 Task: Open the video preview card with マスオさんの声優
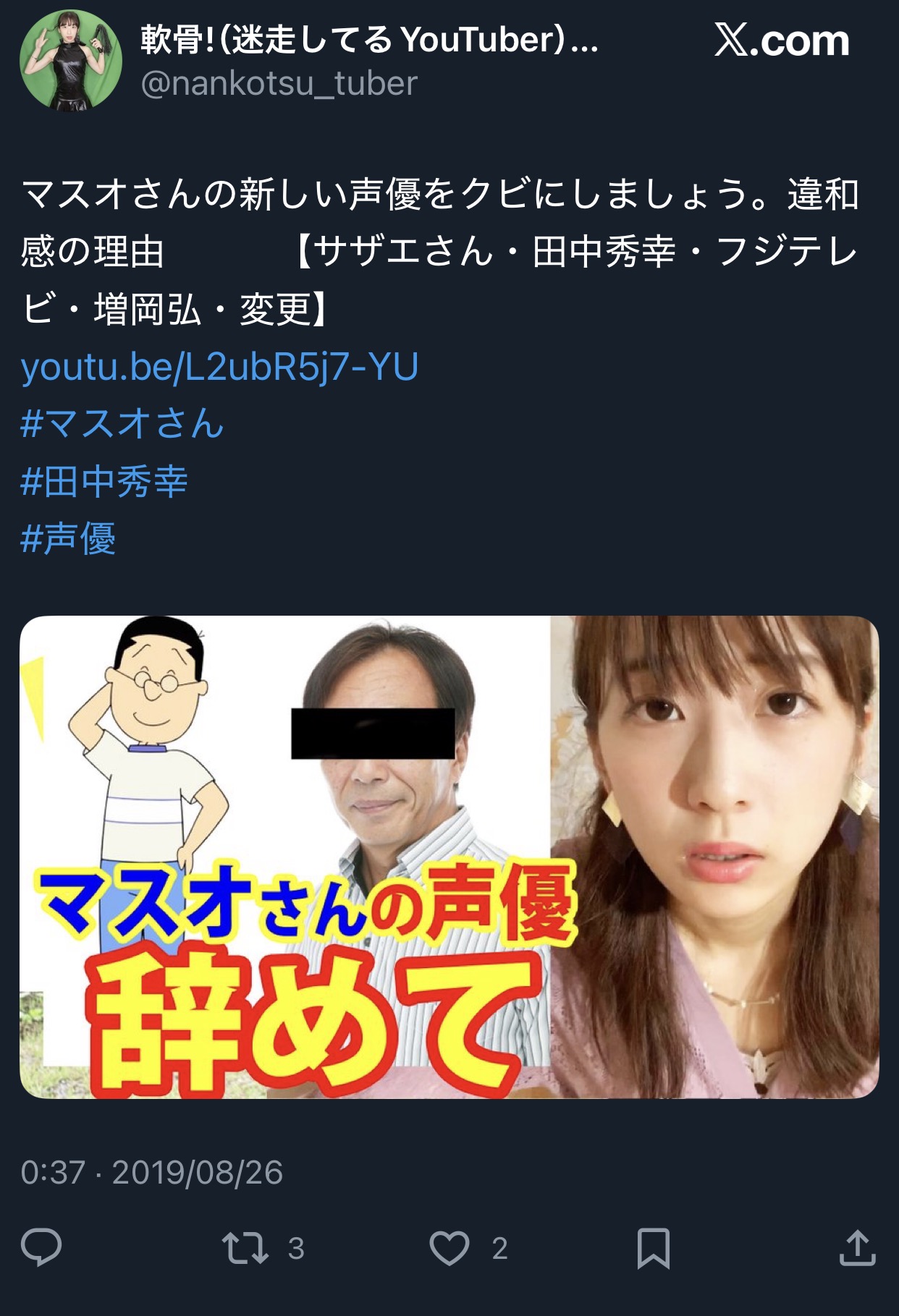click(449, 857)
